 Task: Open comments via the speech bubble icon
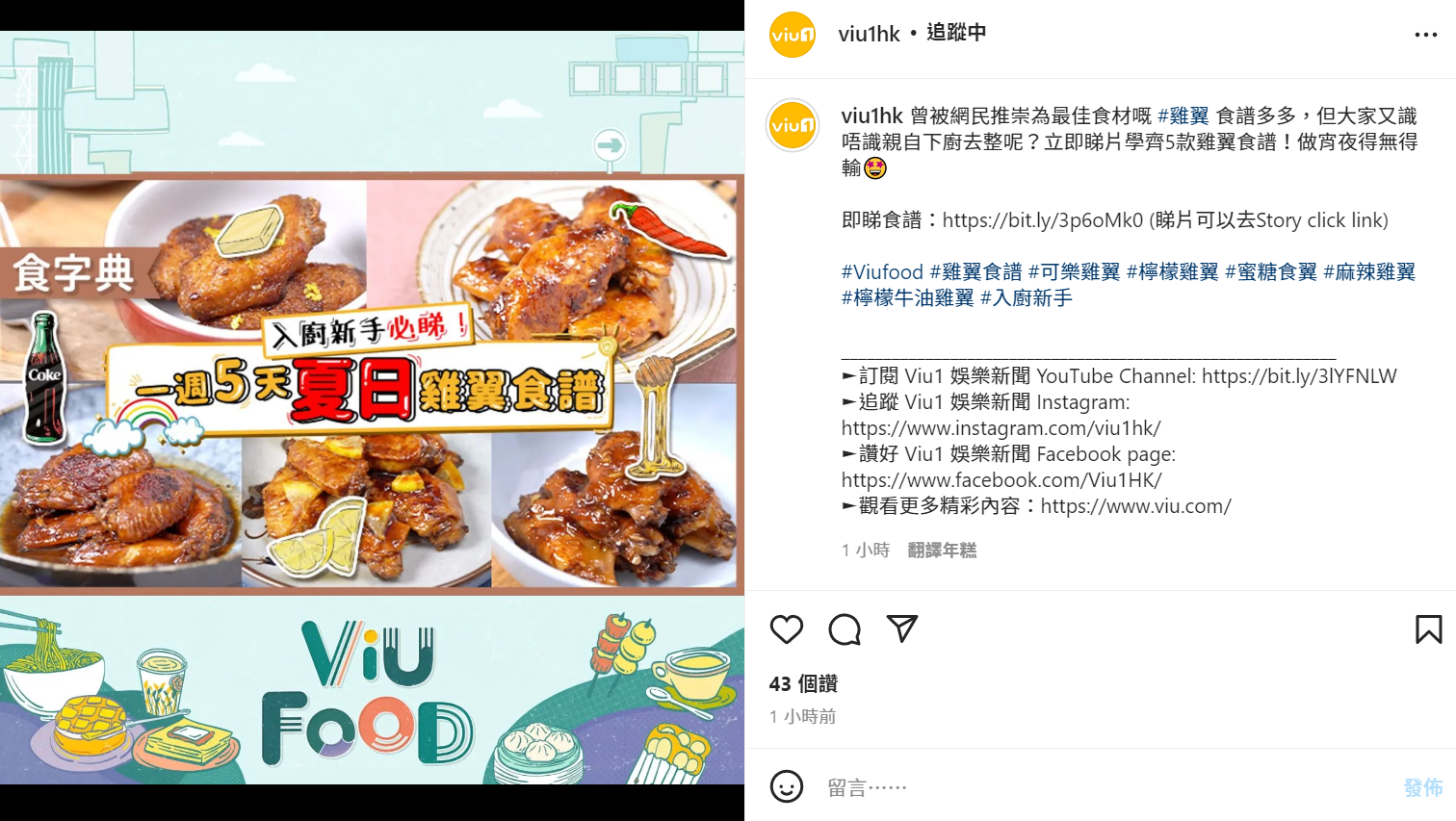point(845,629)
